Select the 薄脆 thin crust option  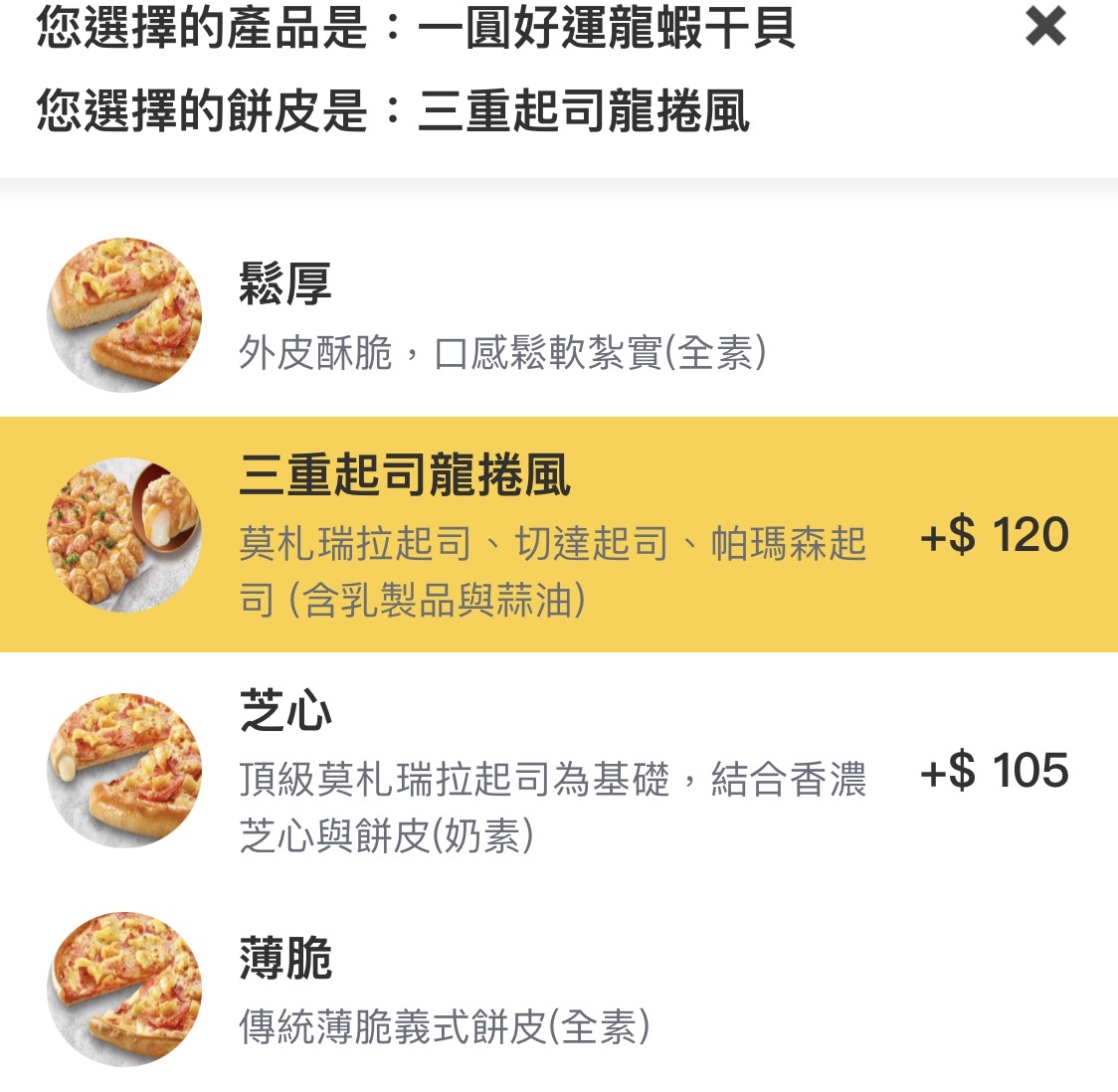click(x=557, y=991)
